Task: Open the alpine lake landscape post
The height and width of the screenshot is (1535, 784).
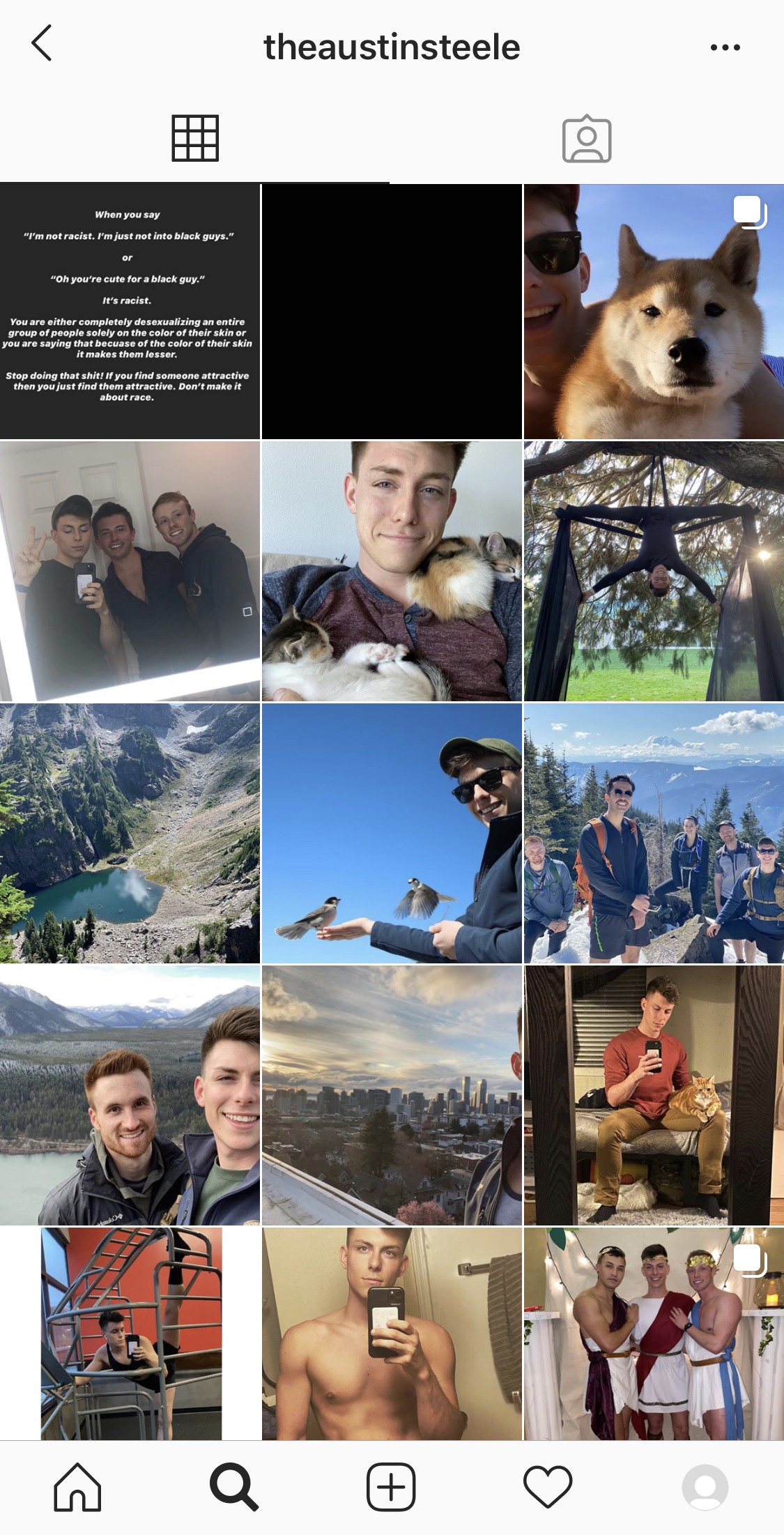Action: tap(130, 834)
